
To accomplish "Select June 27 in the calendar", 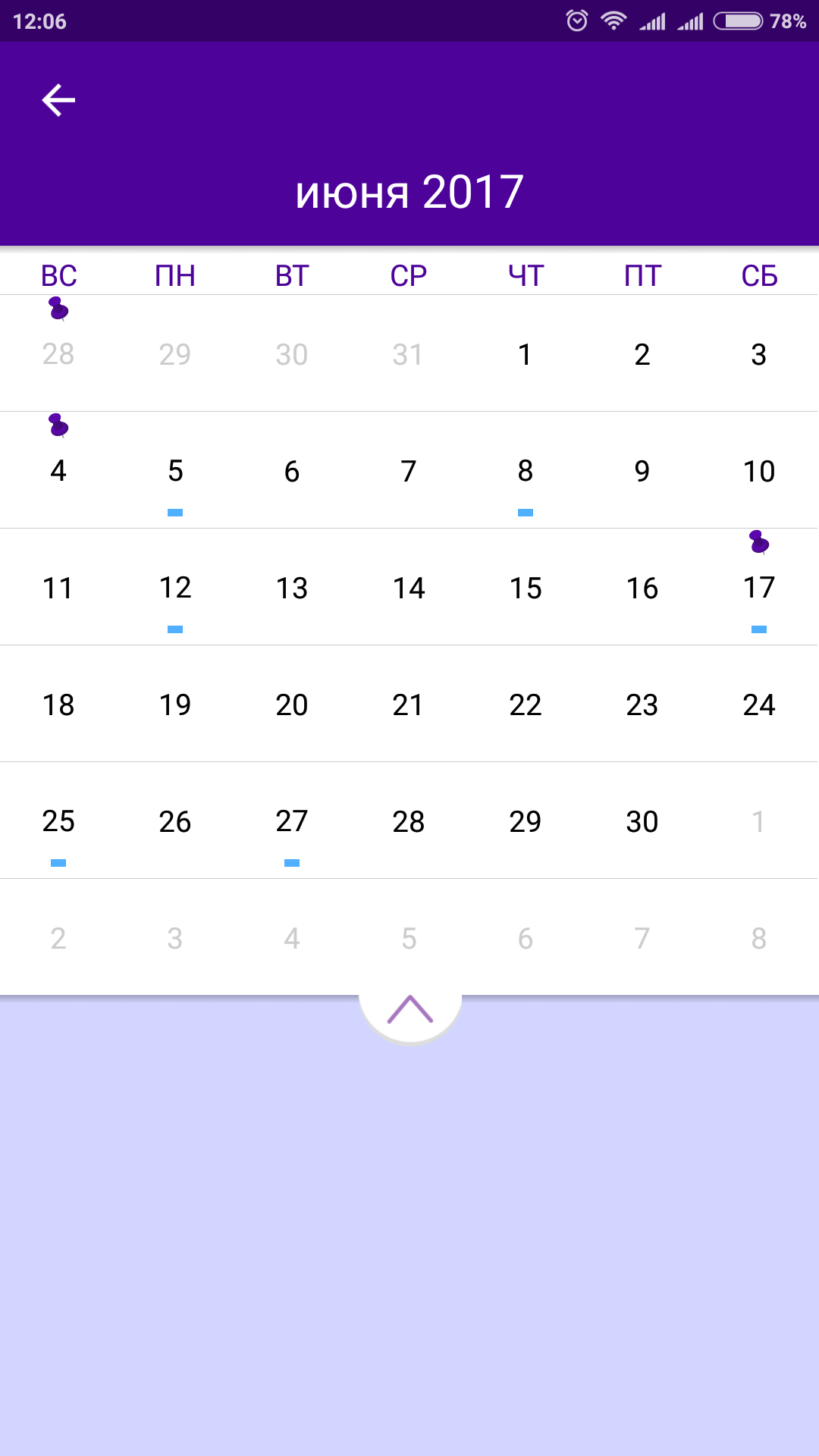I will (x=292, y=821).
